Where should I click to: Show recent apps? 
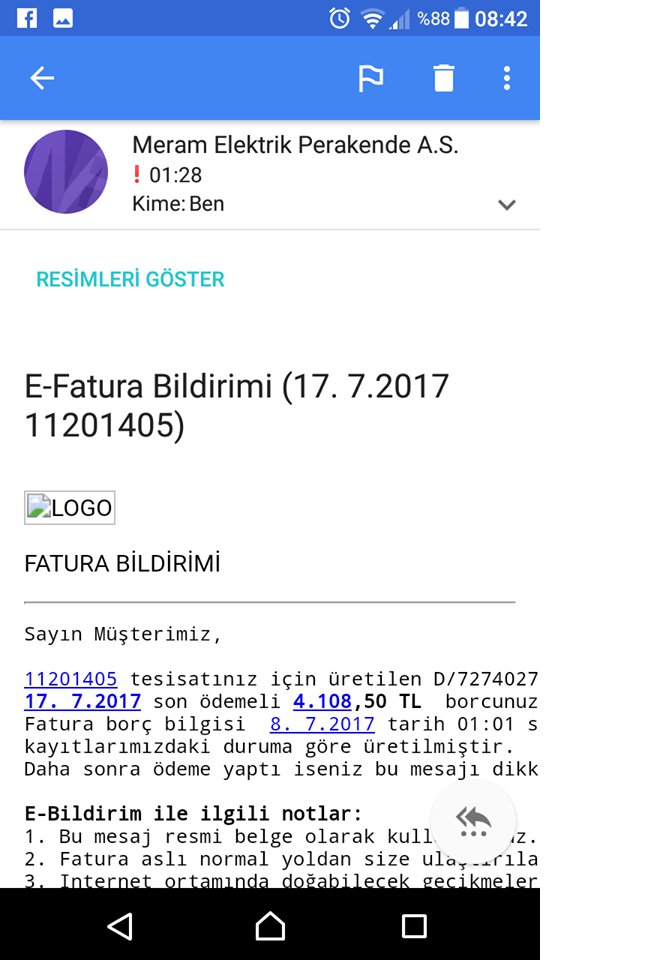414,926
